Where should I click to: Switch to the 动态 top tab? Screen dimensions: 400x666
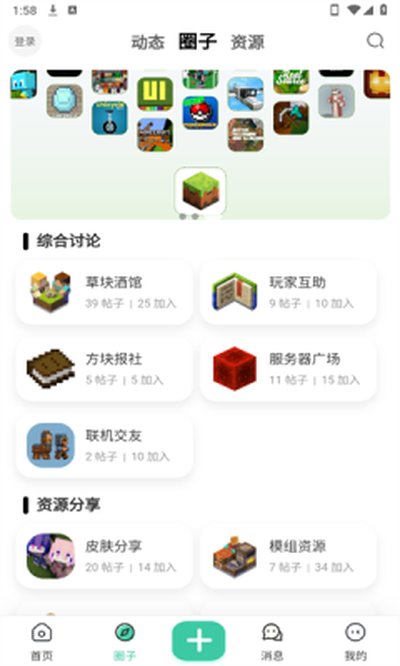147,42
